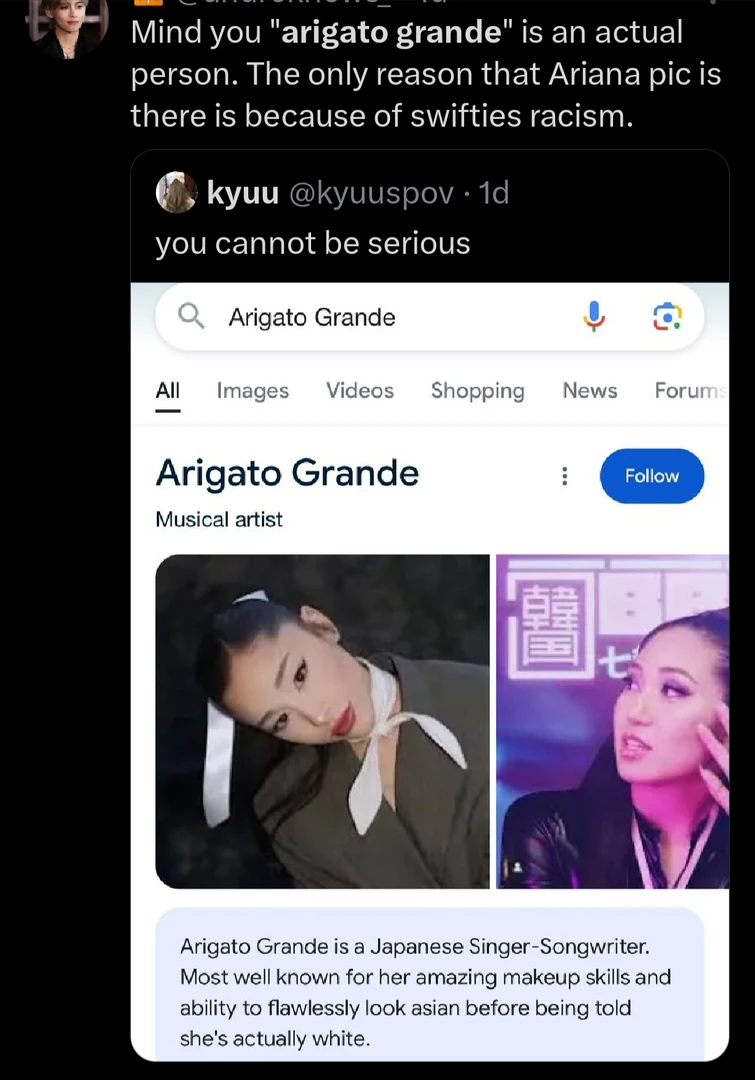Click the 1d timestamp on kyuu's tweet
The width and height of the screenshot is (755, 1080).
tap(497, 193)
